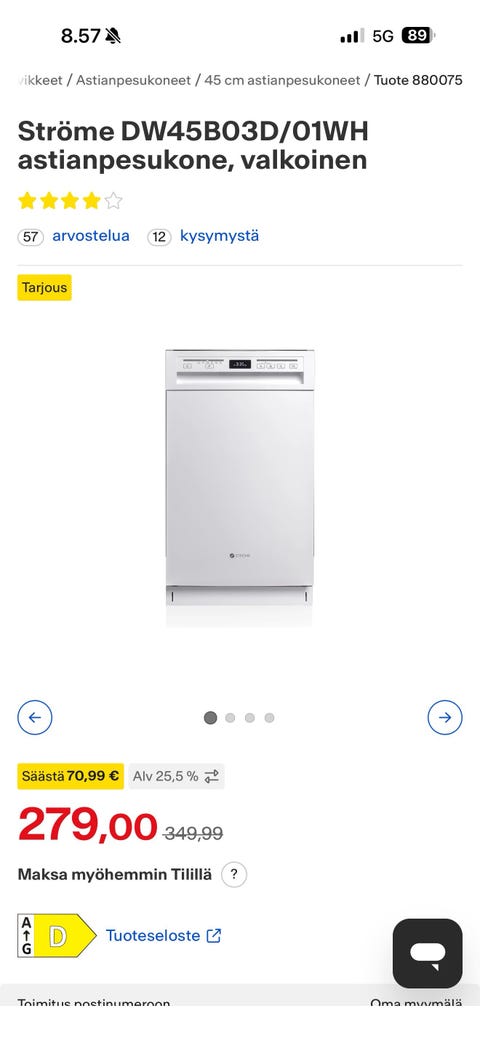
Task: Go to 45 cm astianpesukoneet category
Action: pyautogui.click(x=282, y=80)
